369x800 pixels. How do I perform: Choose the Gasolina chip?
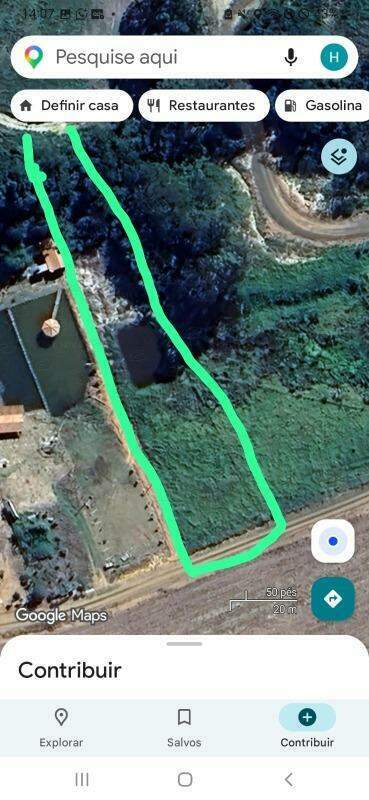(322, 106)
